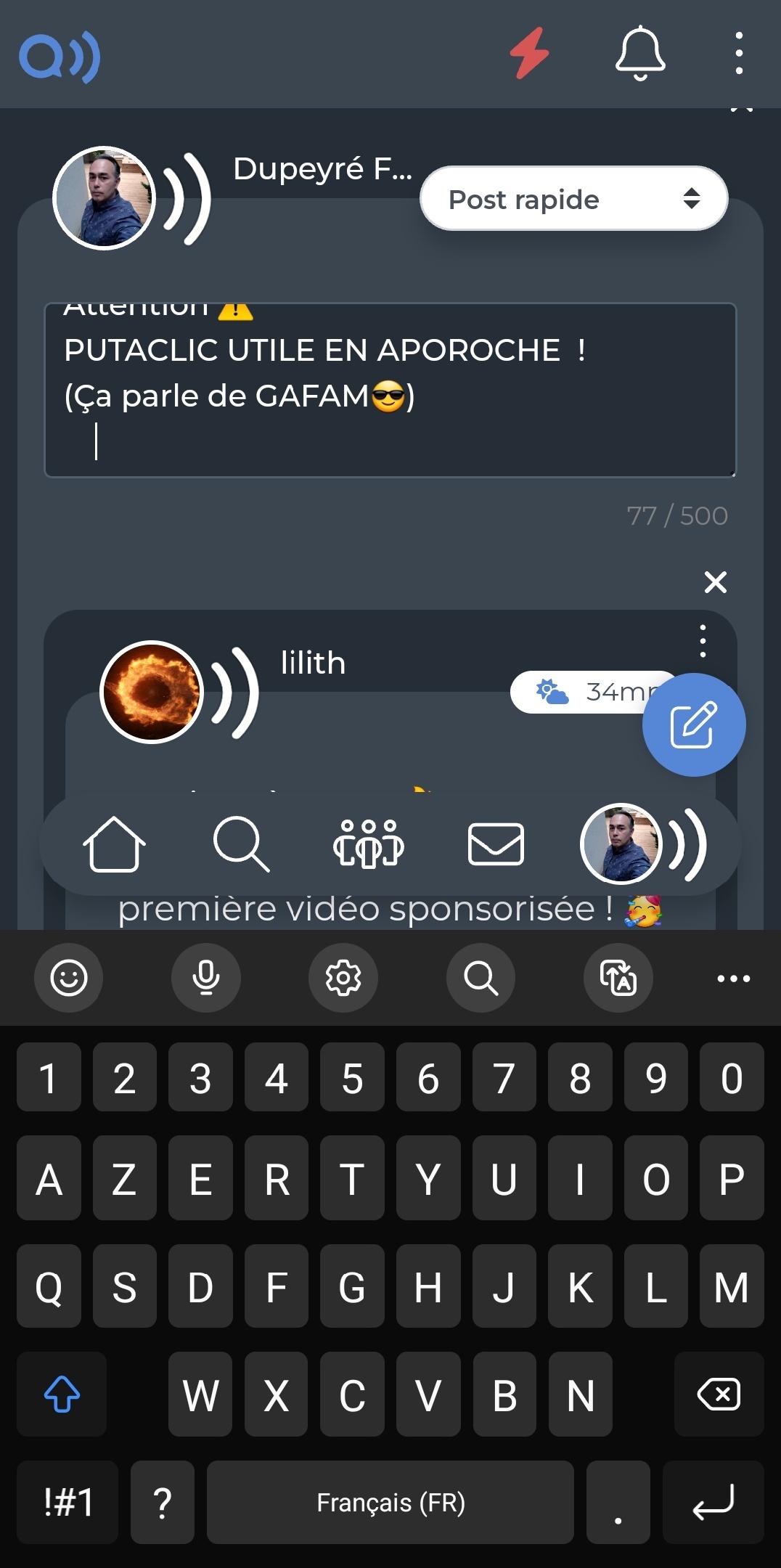Viewport: 781px width, 1568px height.
Task: Toggle the Shift key on the keyboard
Action: coord(61,1395)
